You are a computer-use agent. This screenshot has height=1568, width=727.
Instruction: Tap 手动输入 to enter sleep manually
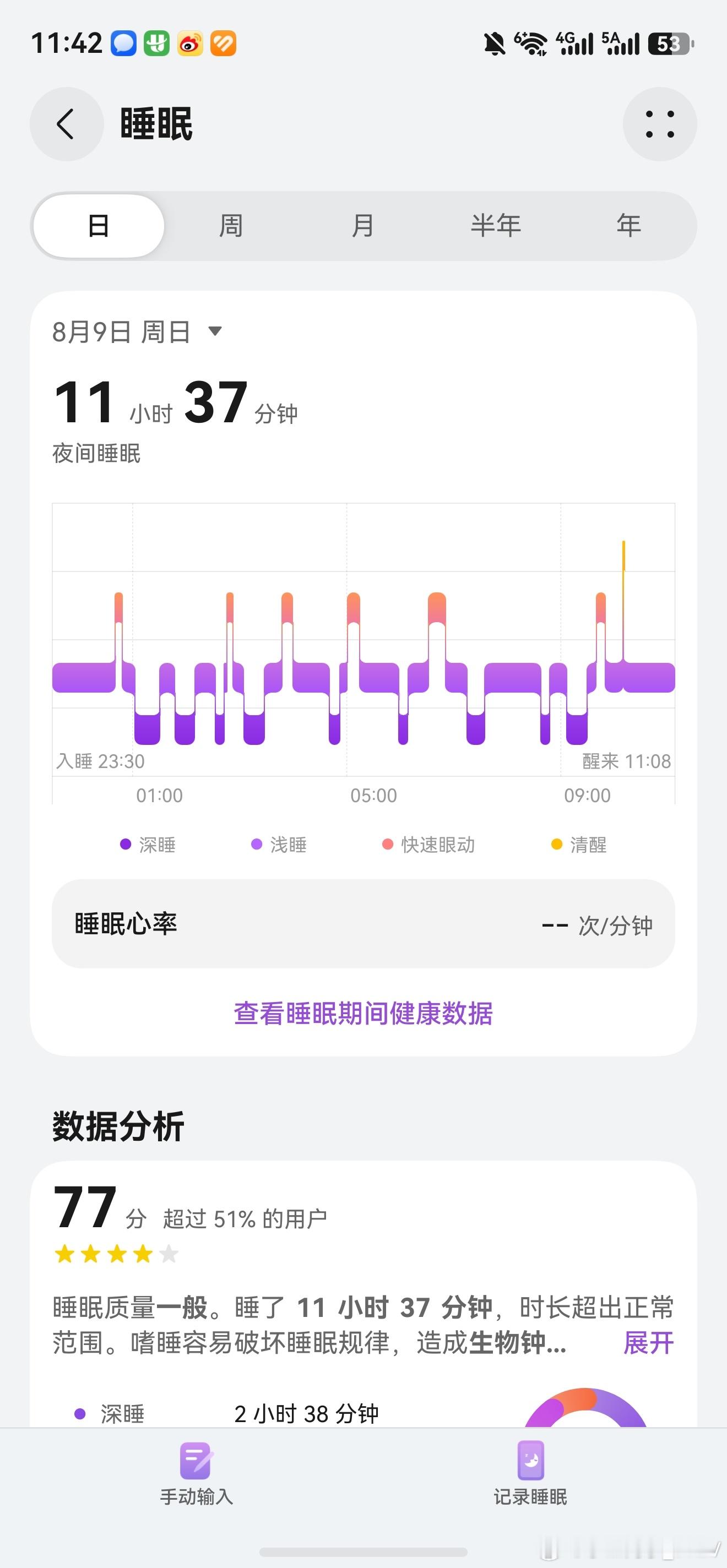197,1473
